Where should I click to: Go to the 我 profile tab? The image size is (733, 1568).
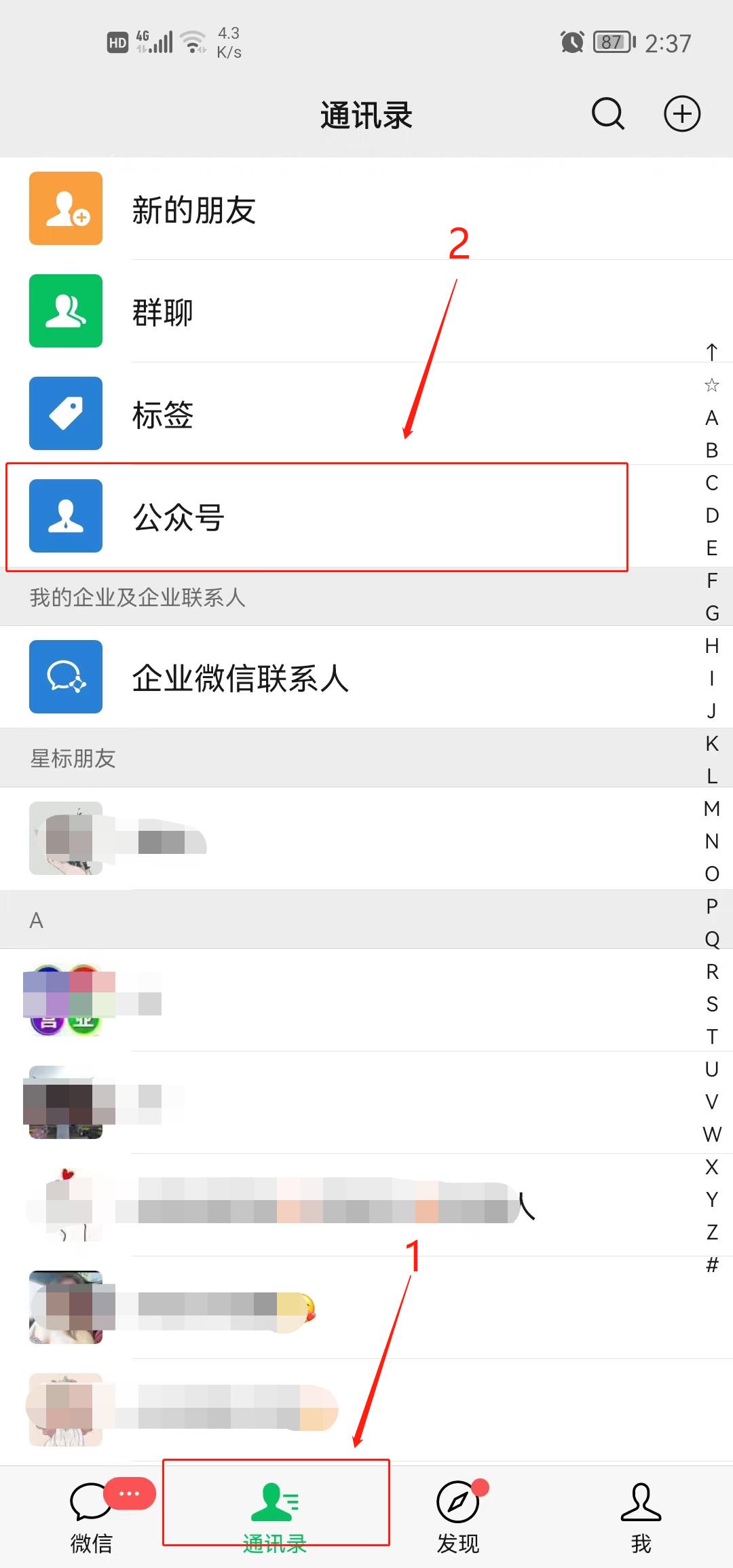(x=641, y=1517)
